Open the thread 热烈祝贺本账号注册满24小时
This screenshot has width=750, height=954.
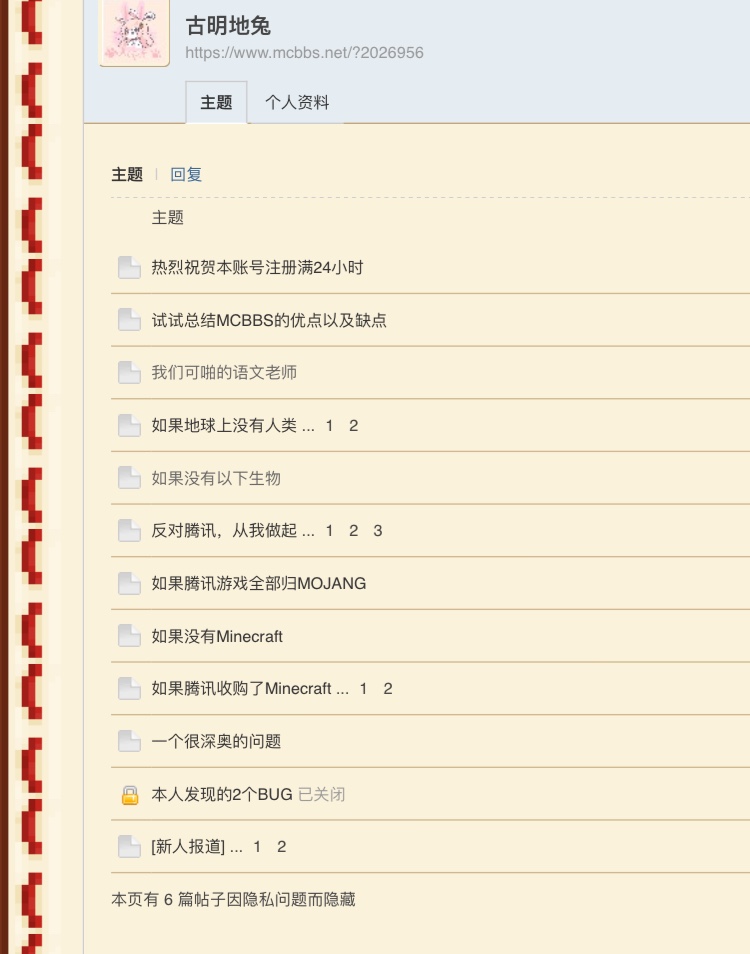(257, 267)
